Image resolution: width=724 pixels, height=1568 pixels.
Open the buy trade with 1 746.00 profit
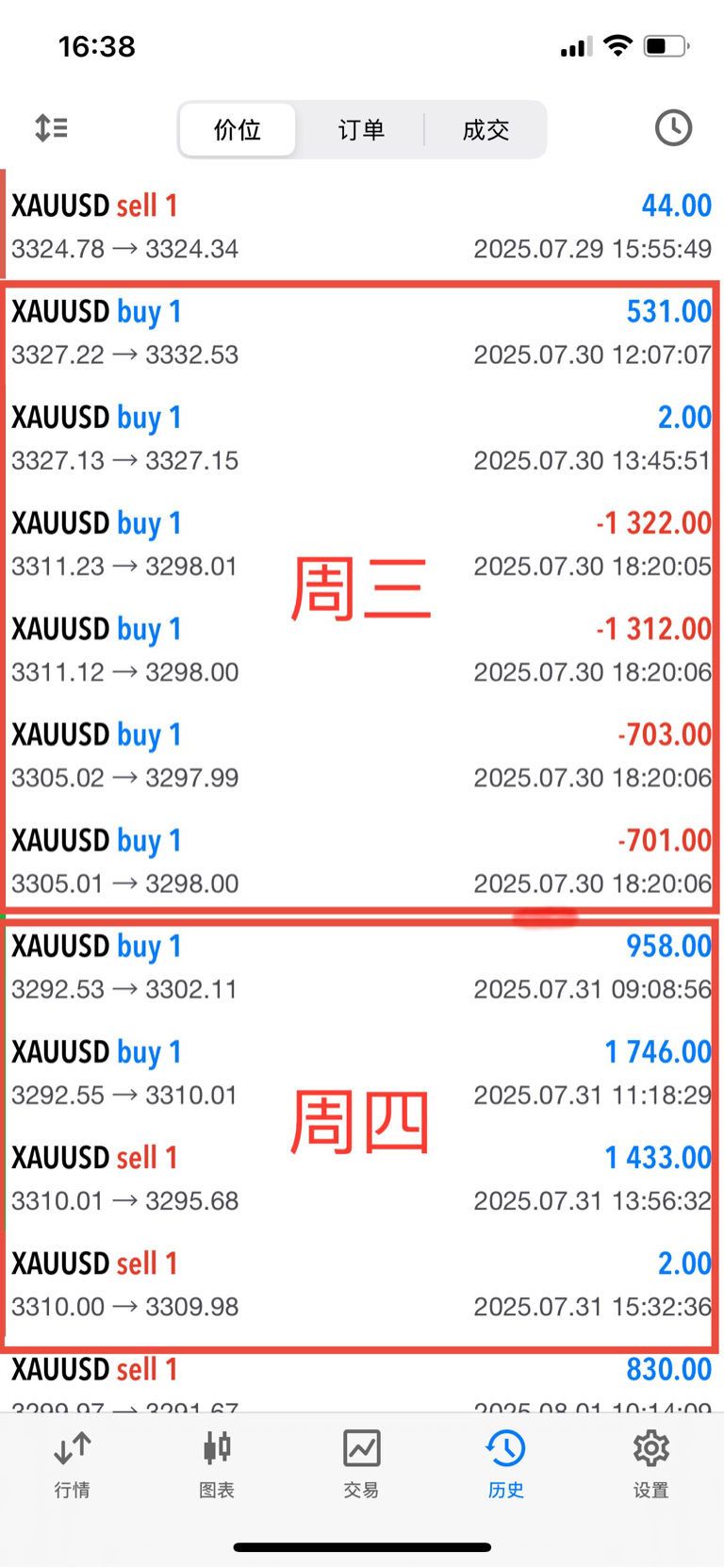coord(362,1073)
